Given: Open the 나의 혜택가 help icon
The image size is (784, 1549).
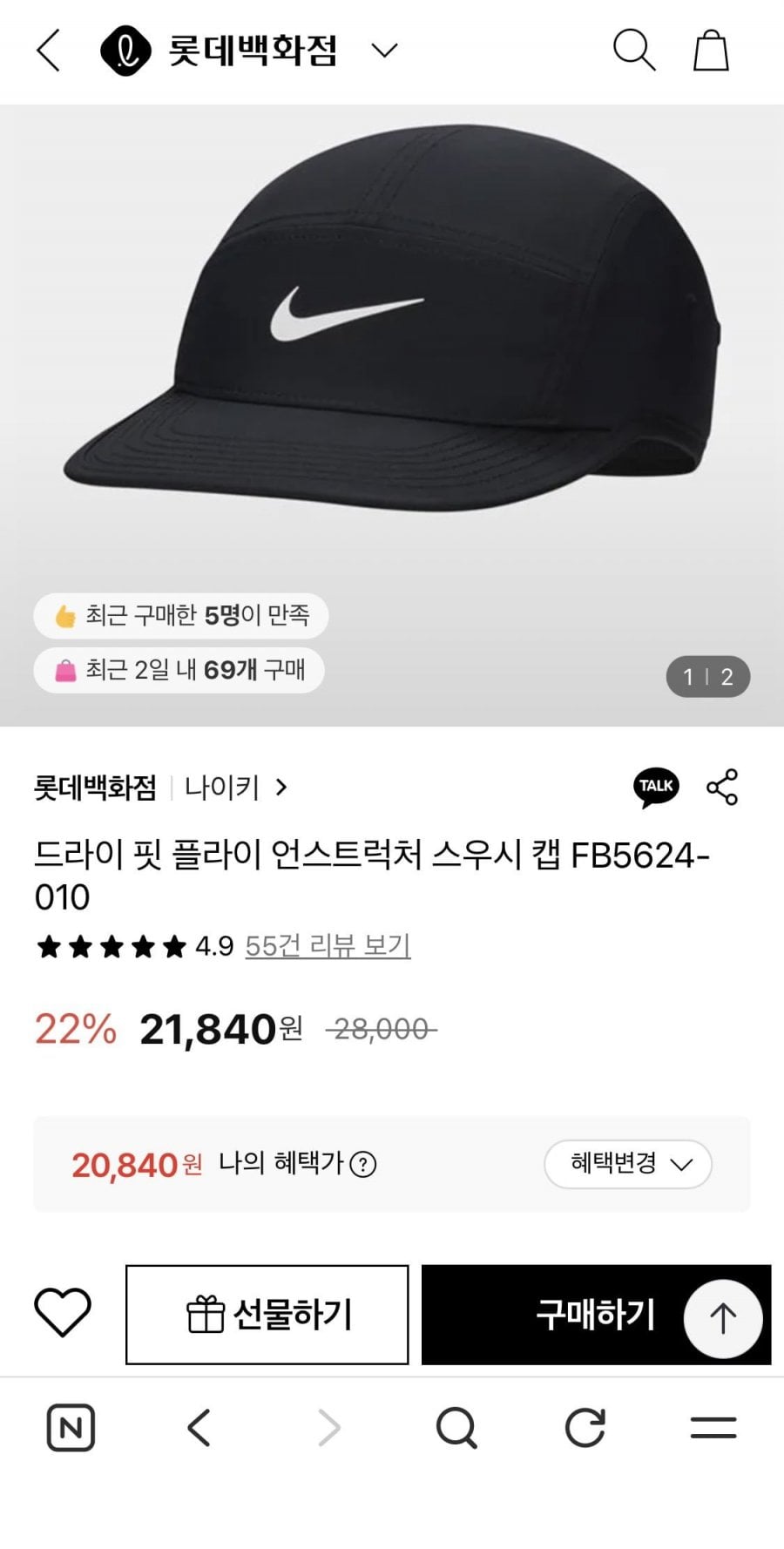Looking at the screenshot, I should pyautogui.click(x=362, y=1165).
